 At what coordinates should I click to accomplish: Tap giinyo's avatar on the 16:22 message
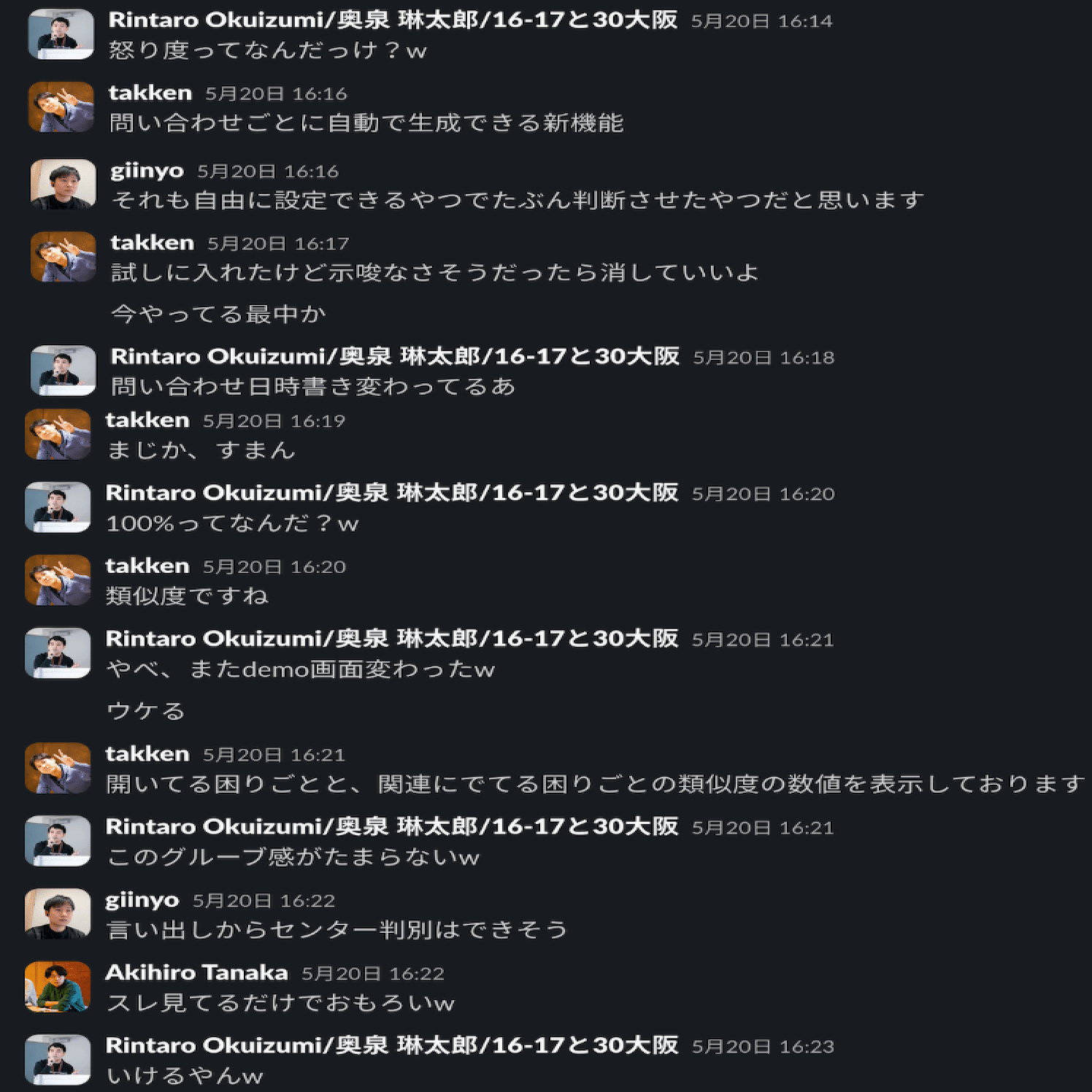pos(58,914)
